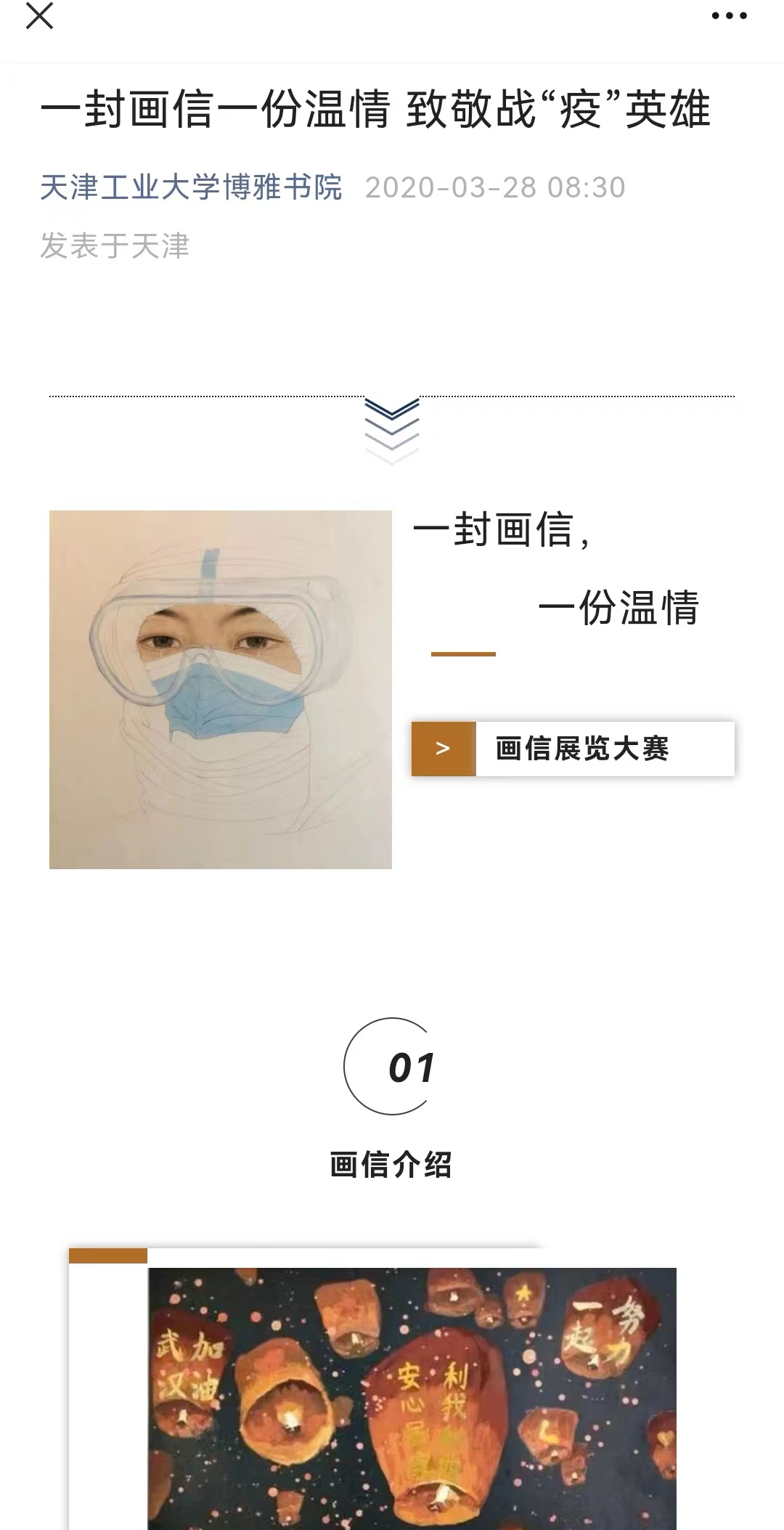784x1530 pixels.
Task: Open the 天津工业大学博雅书院 account page
Action: (x=191, y=187)
